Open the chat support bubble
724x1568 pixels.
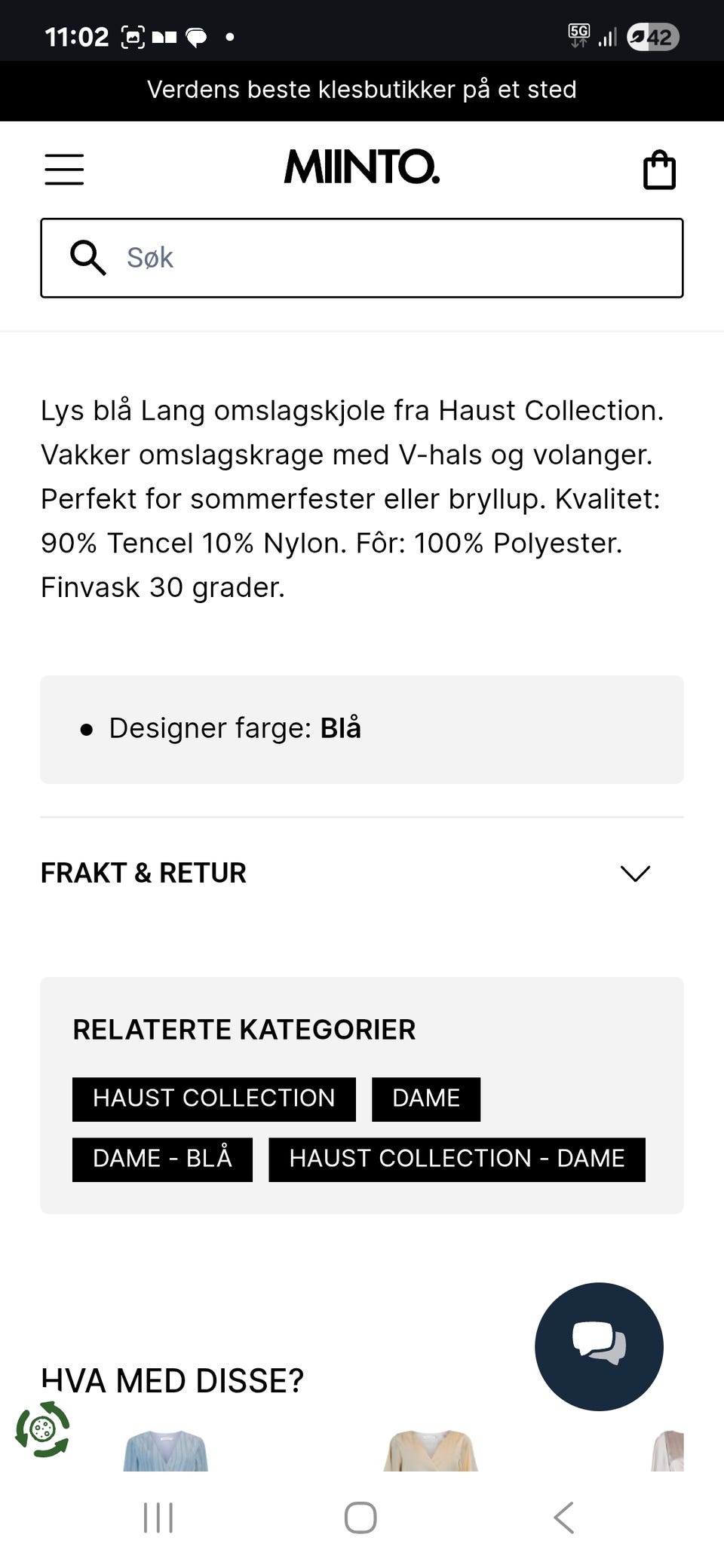598,1346
